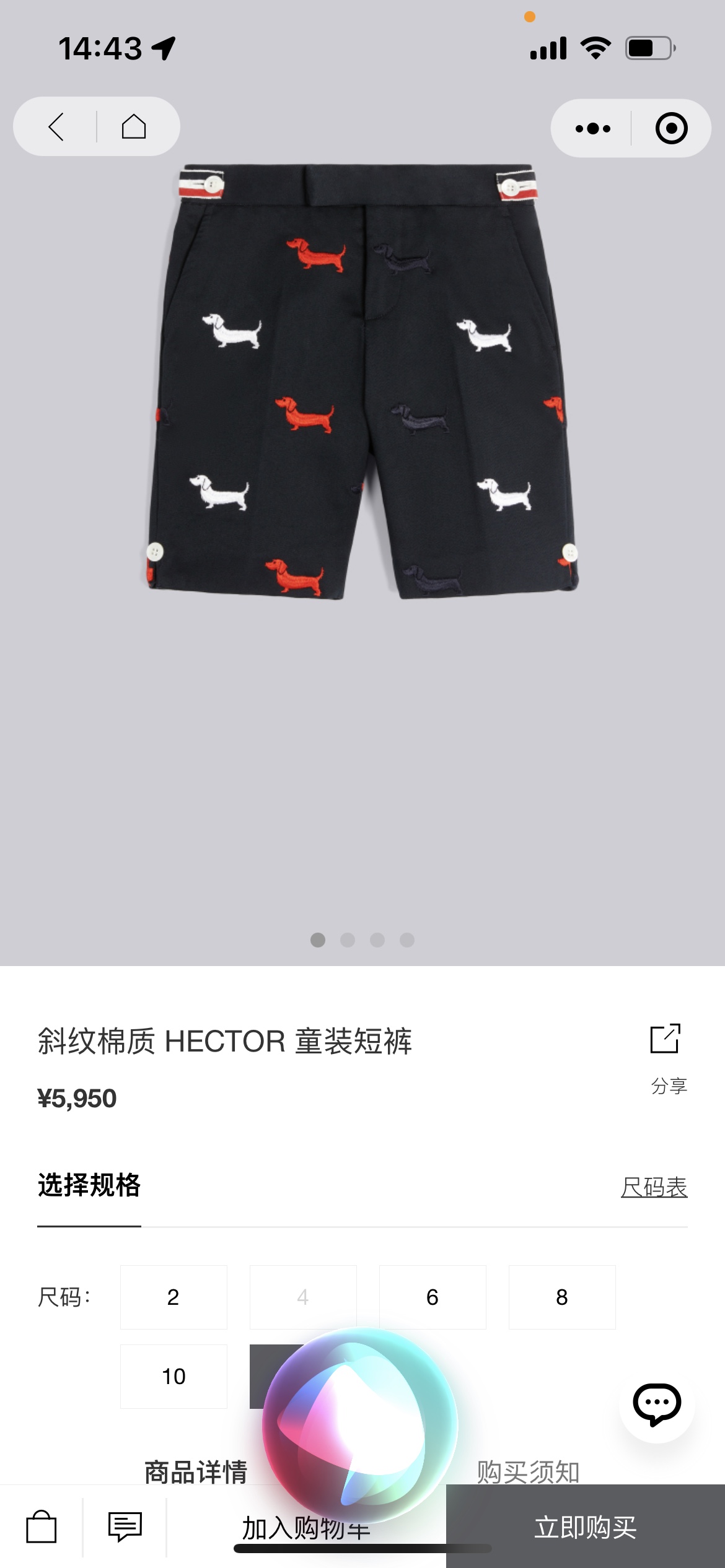Screen dimensions: 725x1568
Task: View the product image in full
Action: tap(362, 384)
